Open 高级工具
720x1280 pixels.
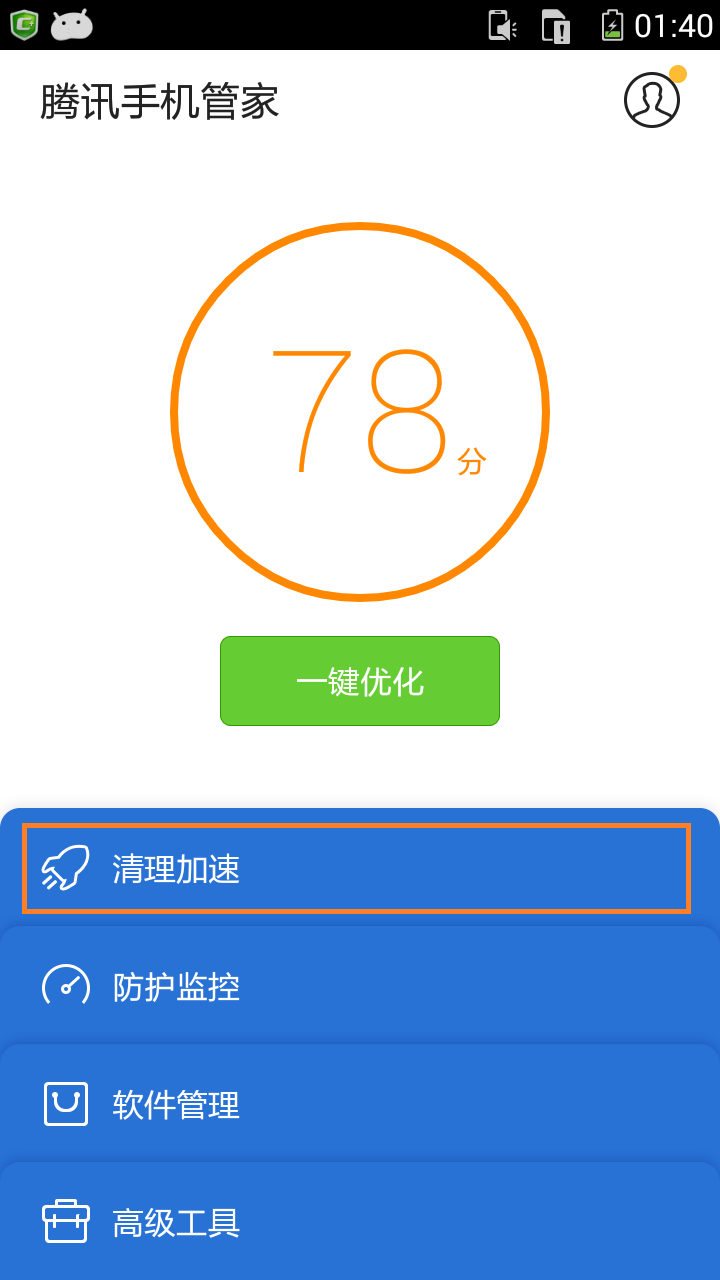click(360, 1222)
